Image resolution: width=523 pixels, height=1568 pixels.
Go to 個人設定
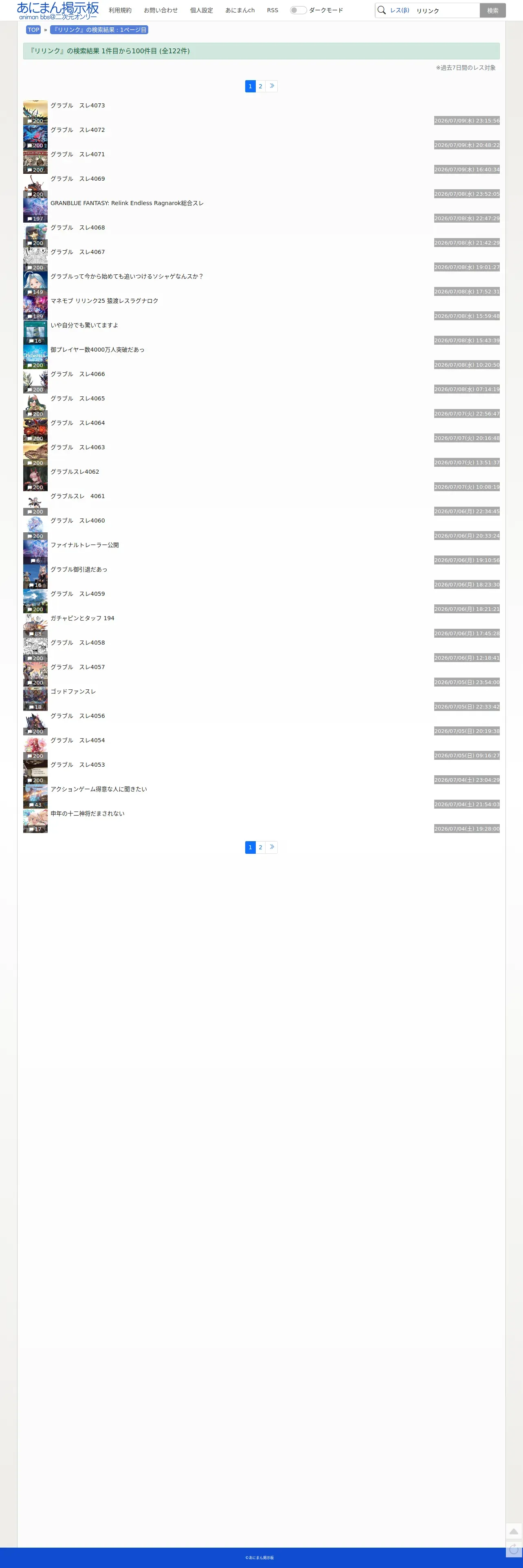point(201,10)
